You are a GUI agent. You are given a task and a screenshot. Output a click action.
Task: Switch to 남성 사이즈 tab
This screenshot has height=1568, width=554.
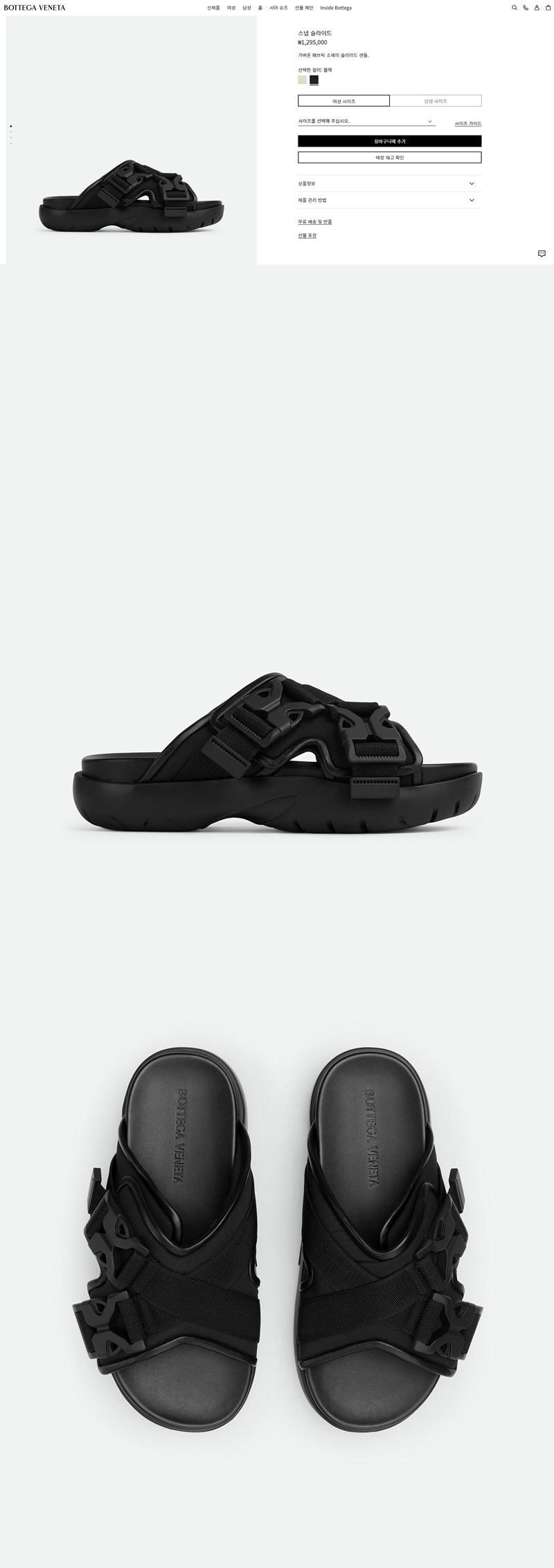(x=436, y=101)
